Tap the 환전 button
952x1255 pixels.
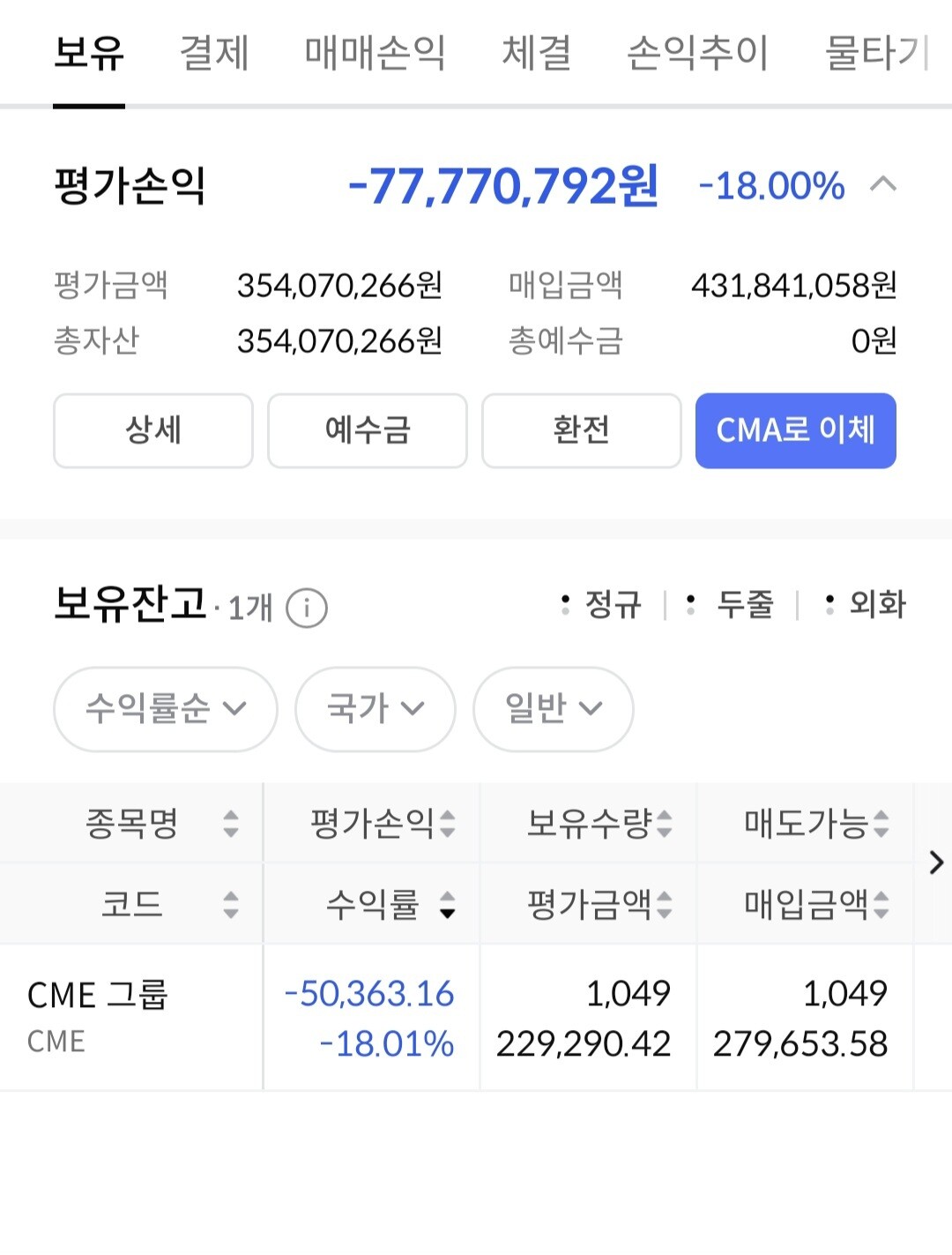tap(582, 430)
